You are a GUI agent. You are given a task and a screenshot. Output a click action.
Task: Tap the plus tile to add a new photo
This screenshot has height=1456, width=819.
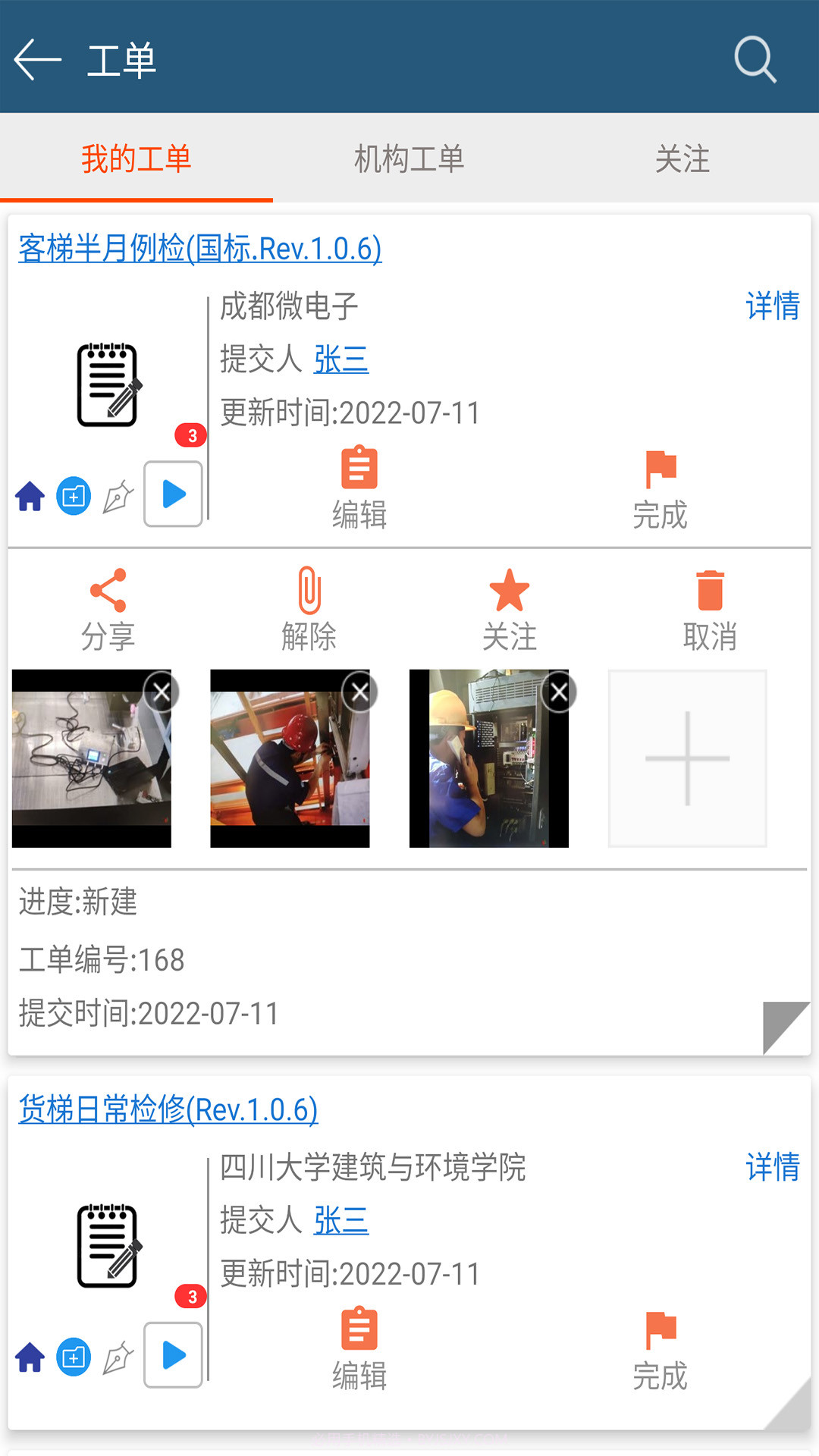(x=686, y=758)
